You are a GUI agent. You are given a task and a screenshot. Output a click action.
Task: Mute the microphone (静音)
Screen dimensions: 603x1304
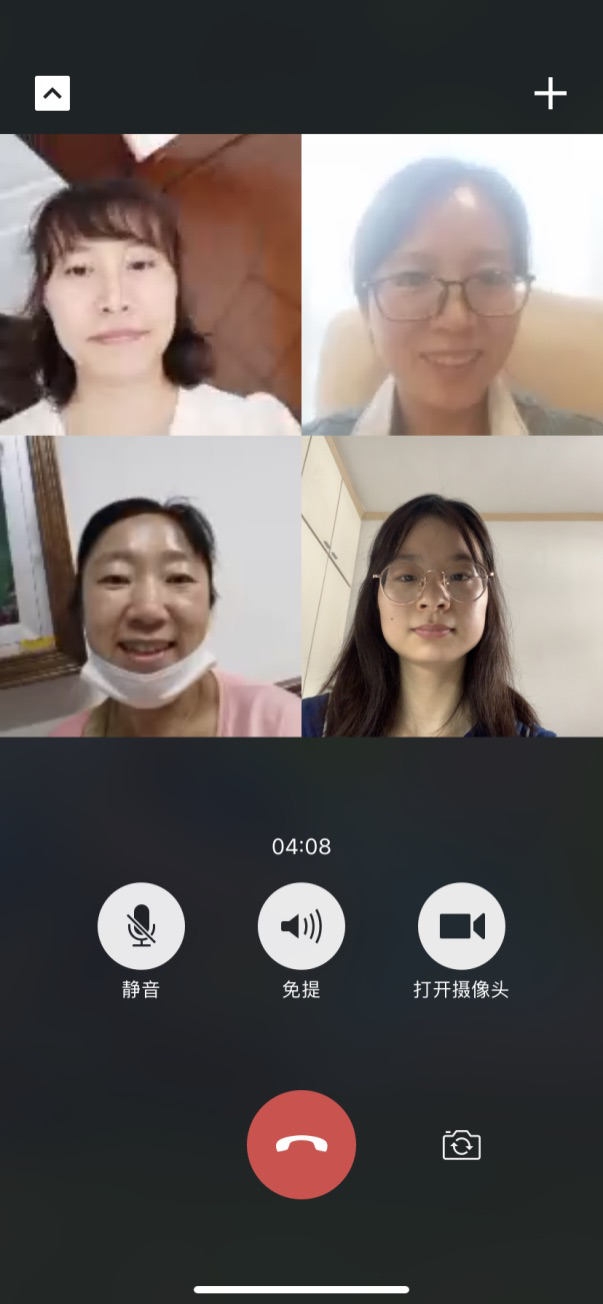pyautogui.click(x=141, y=927)
